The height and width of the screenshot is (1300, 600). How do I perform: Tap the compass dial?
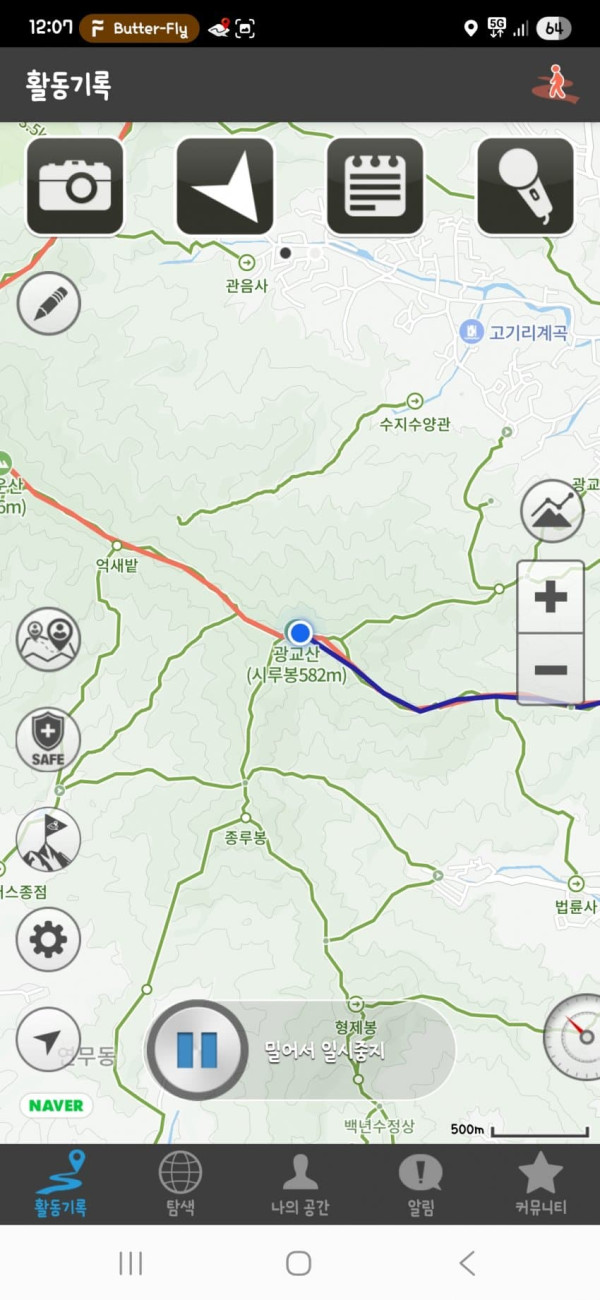click(574, 1035)
